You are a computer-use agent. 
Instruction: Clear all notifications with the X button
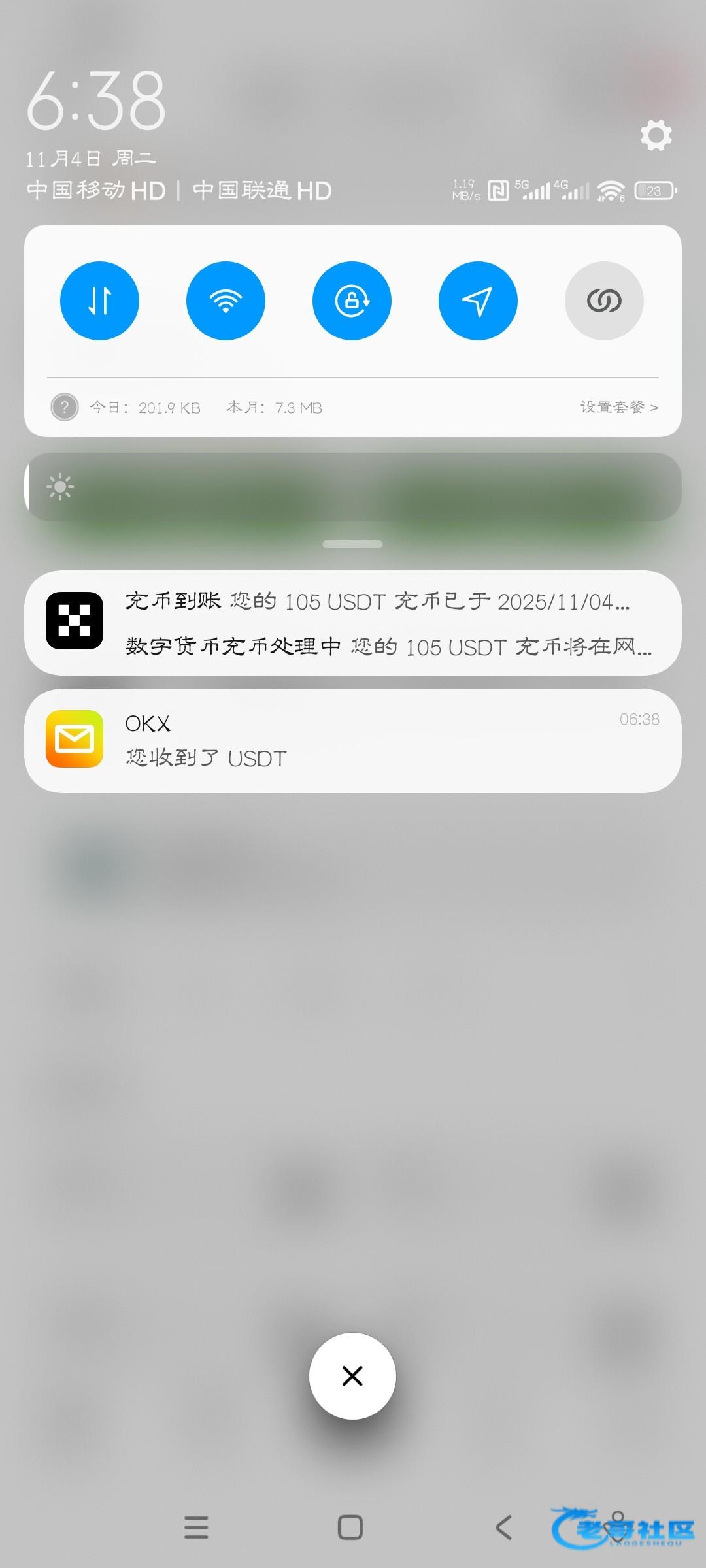coord(352,1376)
